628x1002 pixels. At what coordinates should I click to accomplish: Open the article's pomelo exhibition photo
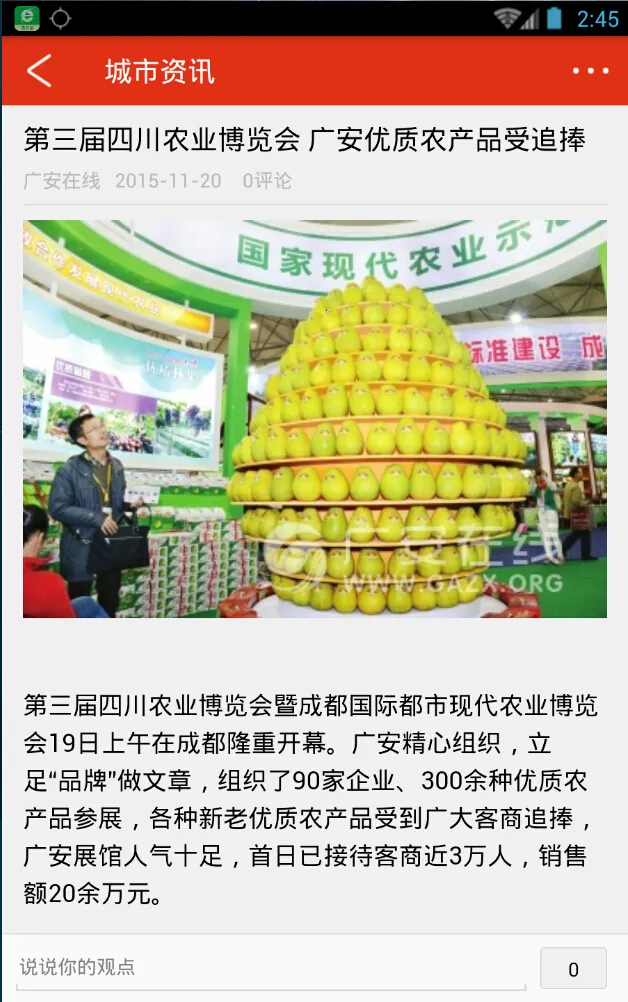pyautogui.click(x=314, y=418)
